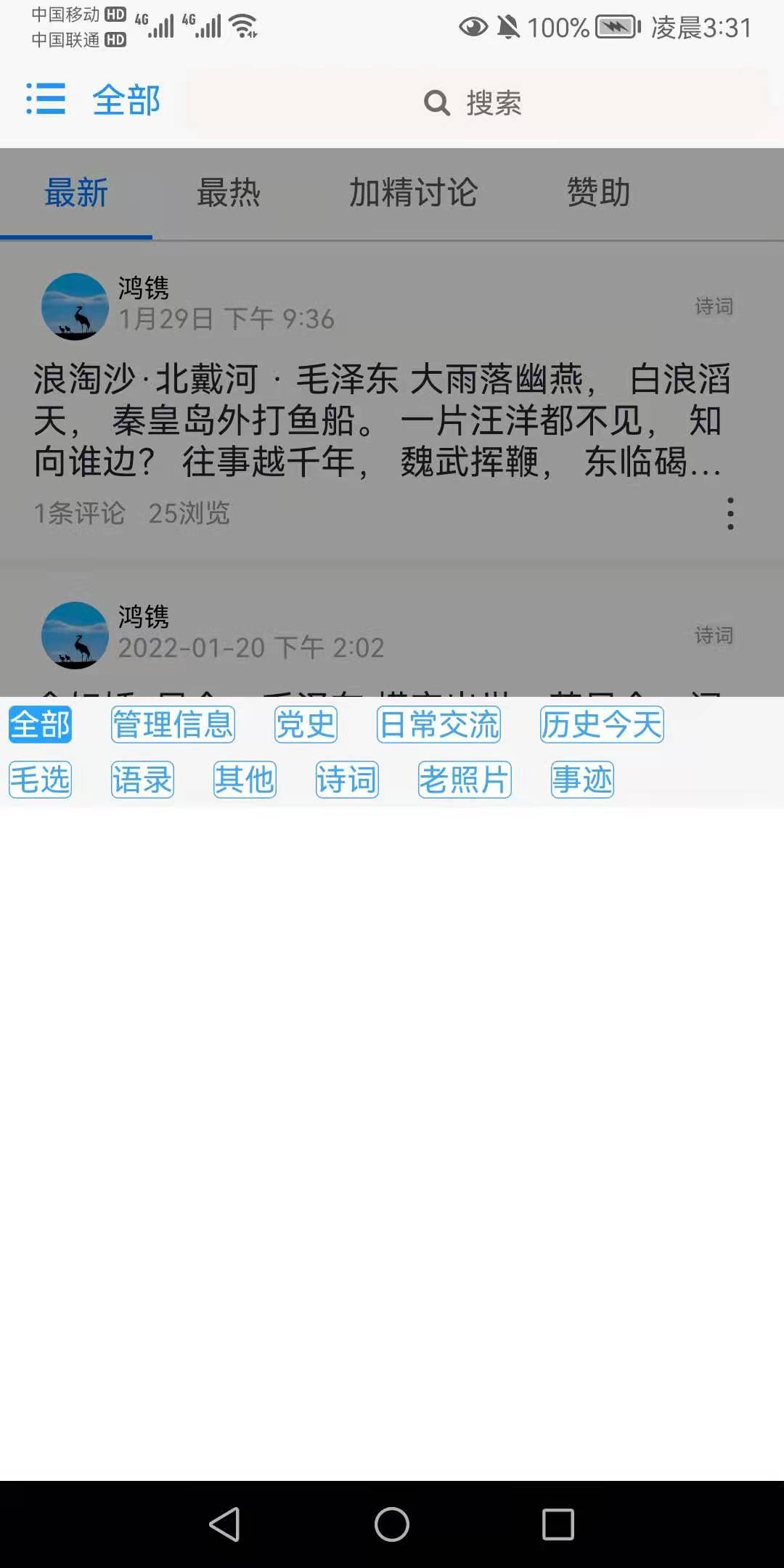This screenshot has height=1568, width=784.
Task: Select the 历史今天 category
Action: point(601,724)
